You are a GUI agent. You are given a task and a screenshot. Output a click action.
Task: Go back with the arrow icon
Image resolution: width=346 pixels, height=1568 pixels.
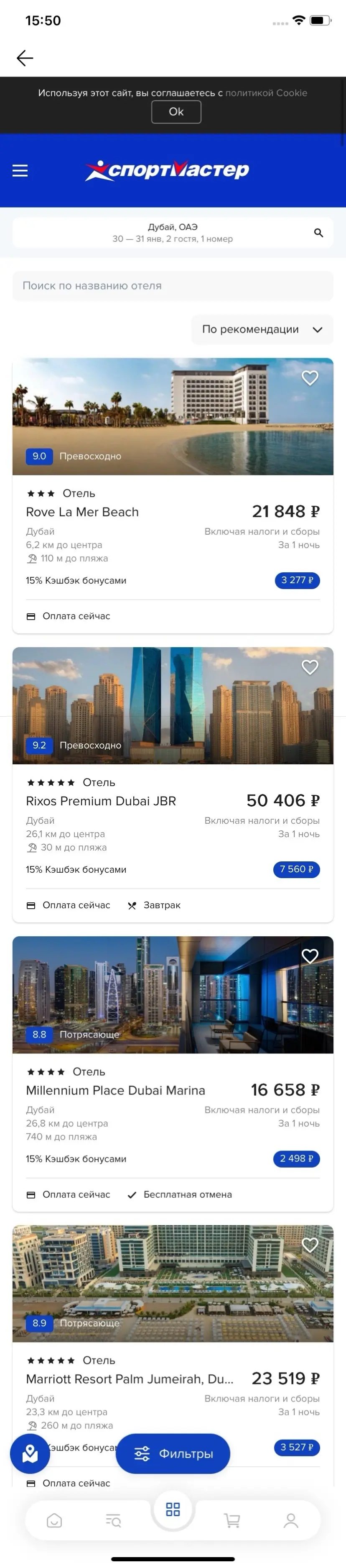tap(25, 58)
